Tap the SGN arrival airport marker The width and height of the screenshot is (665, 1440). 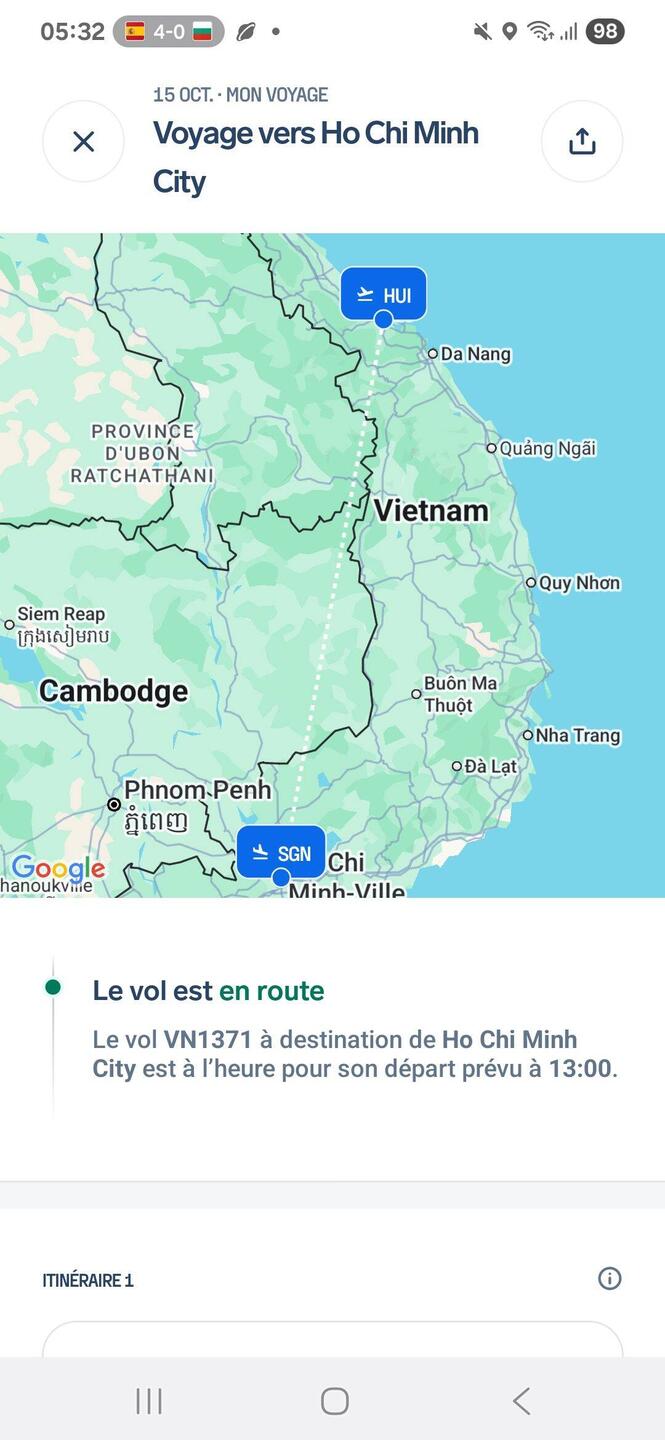(x=281, y=854)
